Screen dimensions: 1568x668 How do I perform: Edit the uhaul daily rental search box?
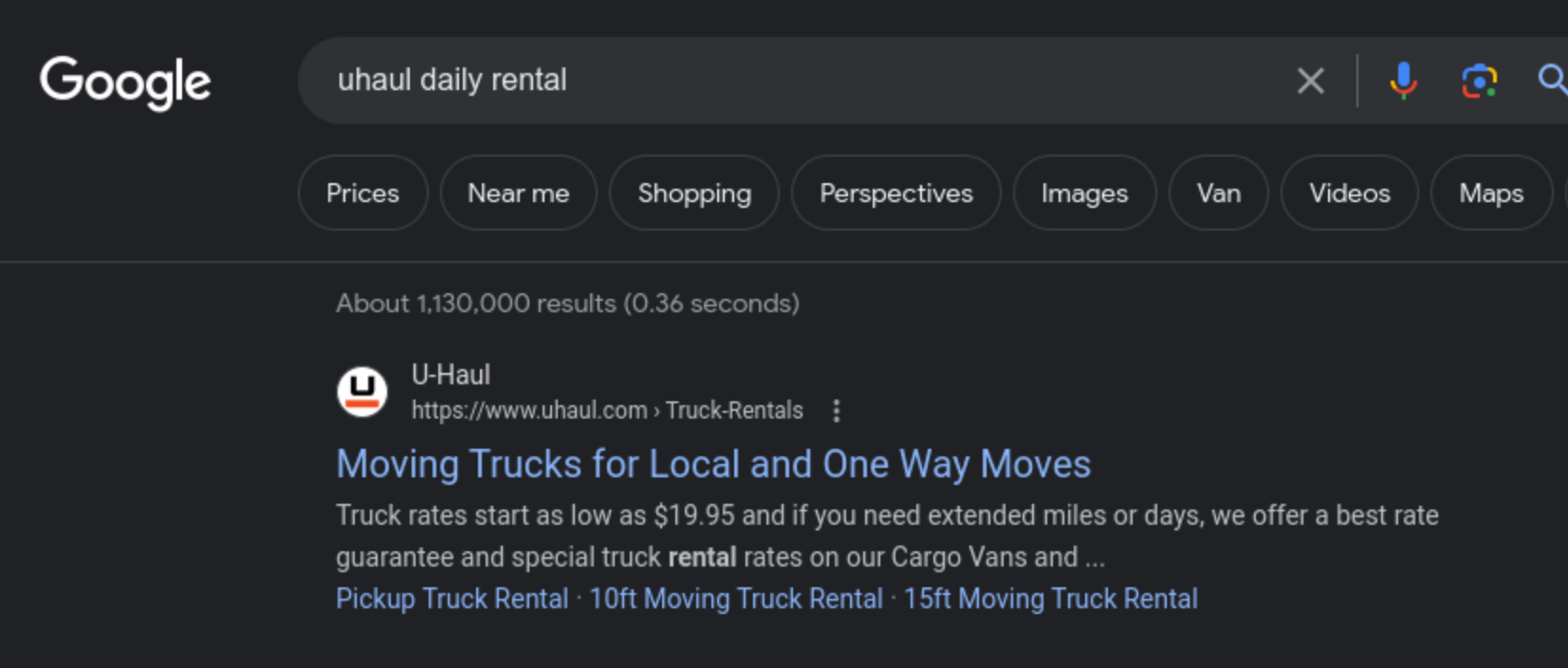click(759, 81)
